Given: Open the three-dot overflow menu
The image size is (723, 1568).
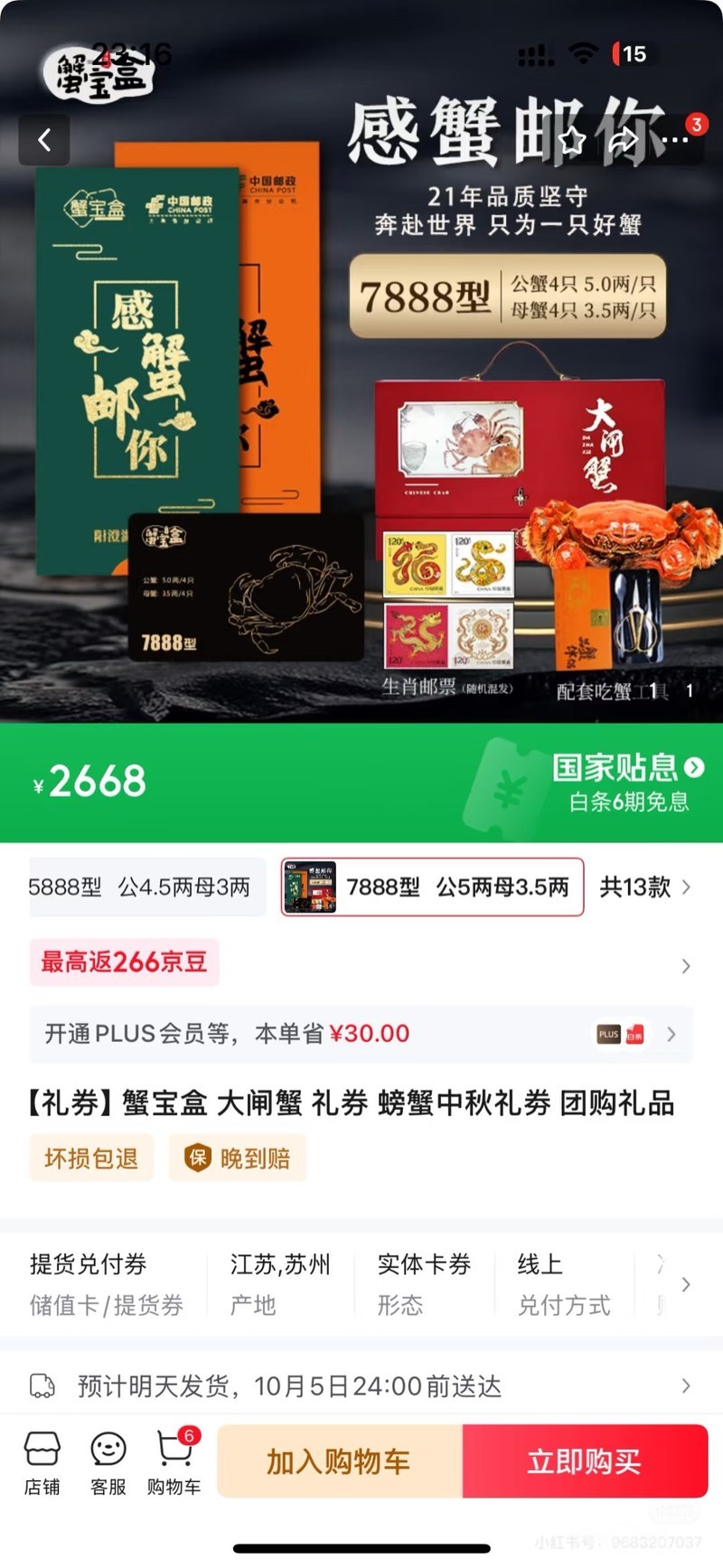Looking at the screenshot, I should coord(675,140).
